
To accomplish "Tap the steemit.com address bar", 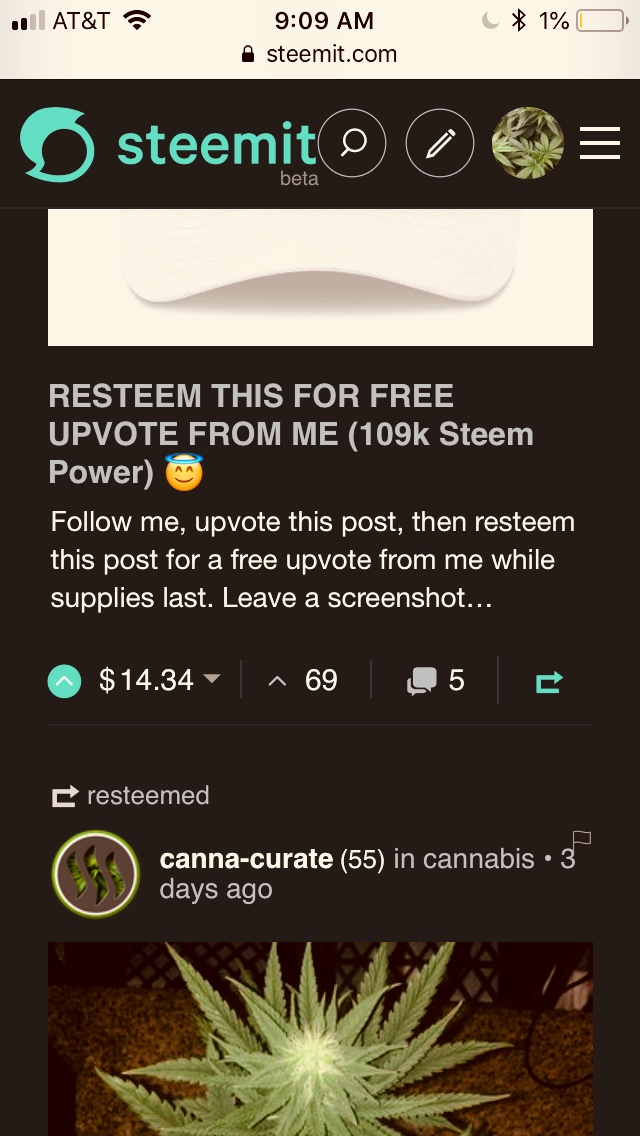I will tap(320, 54).
